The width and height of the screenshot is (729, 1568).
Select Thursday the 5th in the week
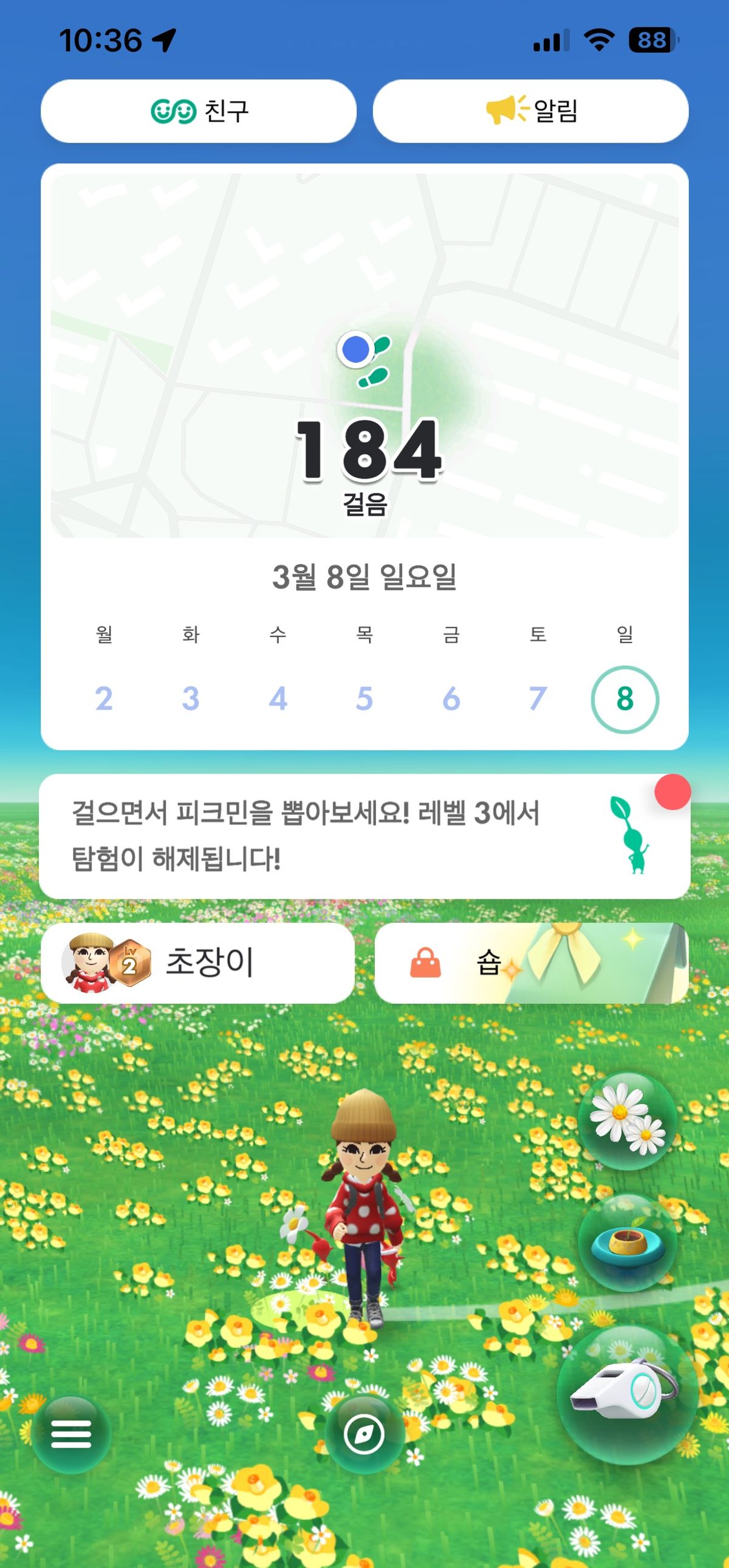pos(364,699)
